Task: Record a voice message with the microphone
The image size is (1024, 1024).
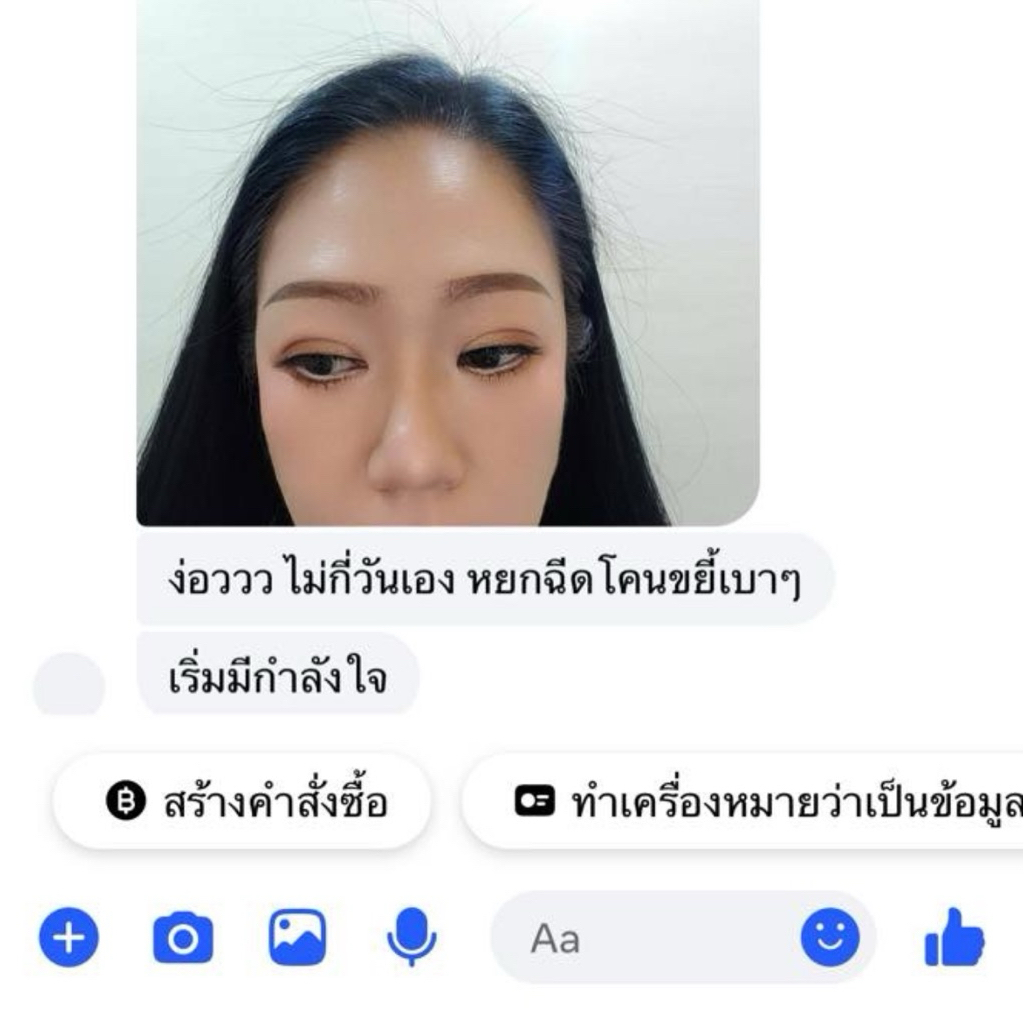Action: (411, 938)
